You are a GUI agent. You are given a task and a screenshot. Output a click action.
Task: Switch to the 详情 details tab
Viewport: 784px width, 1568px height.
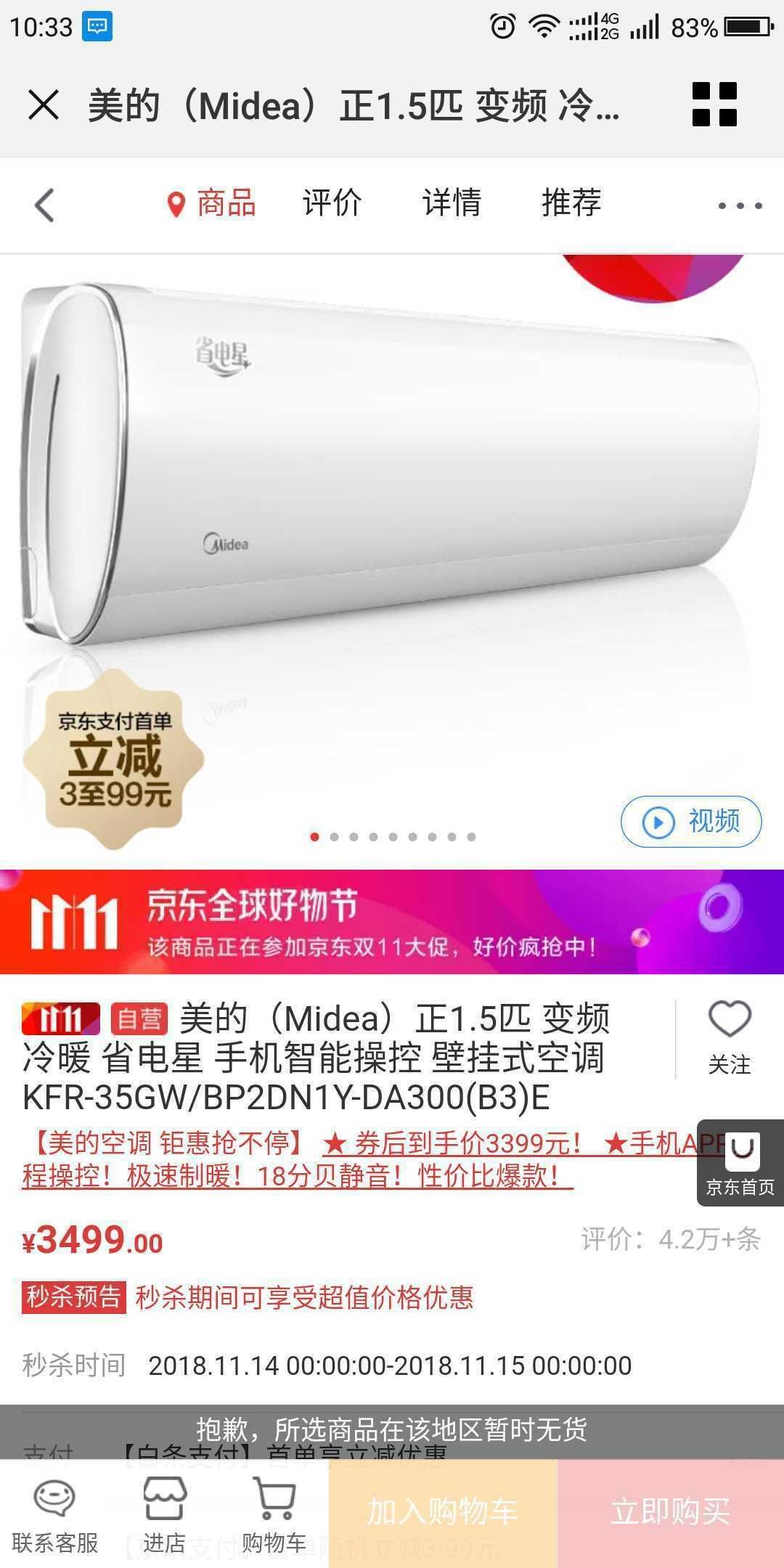point(452,203)
